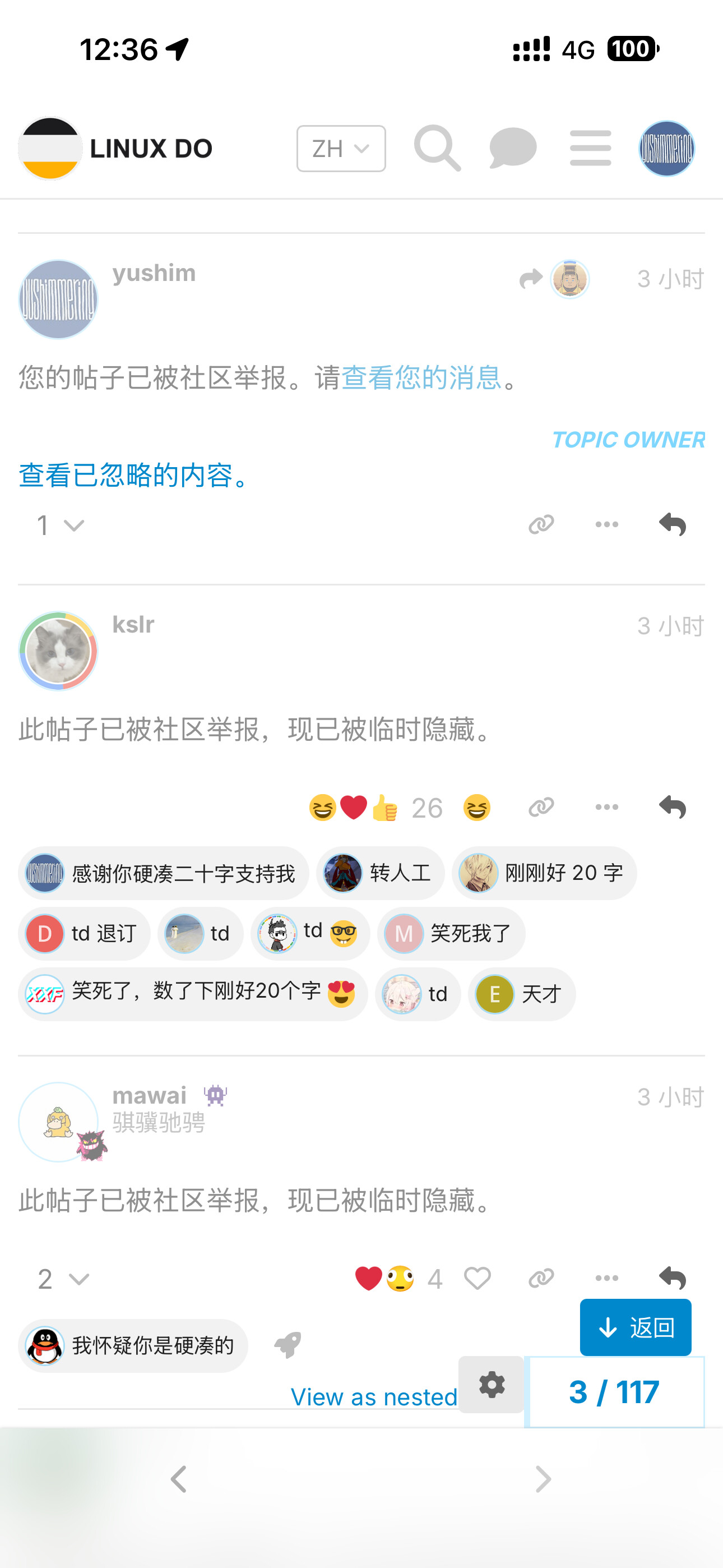The width and height of the screenshot is (723, 1568).
Task: Open the profile avatar in header
Action: pos(666,149)
